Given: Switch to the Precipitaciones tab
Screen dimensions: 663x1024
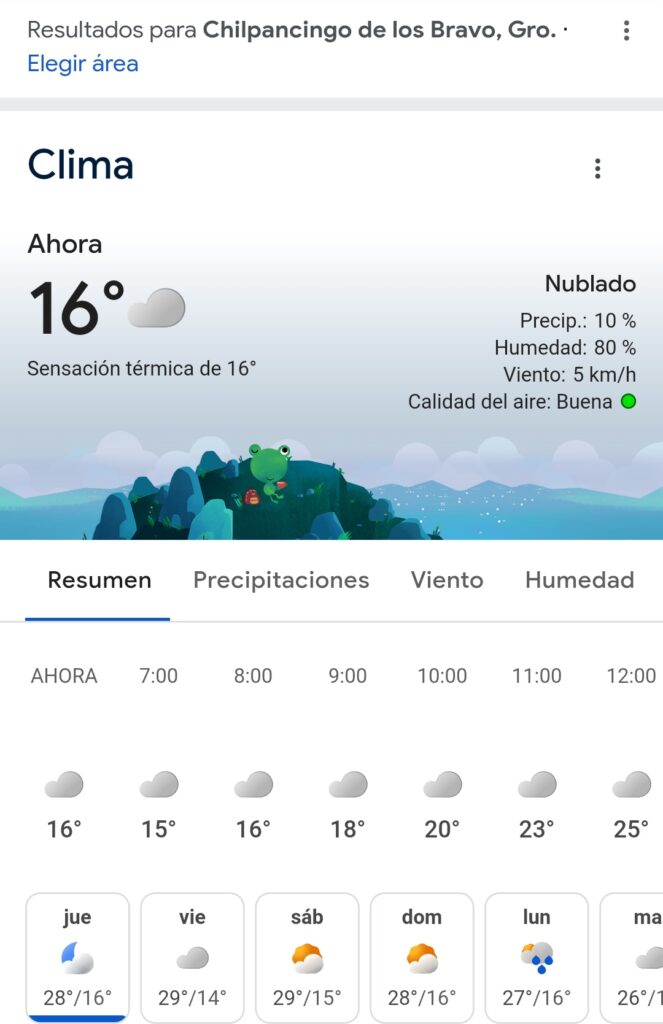Looking at the screenshot, I should pyautogui.click(x=281, y=580).
